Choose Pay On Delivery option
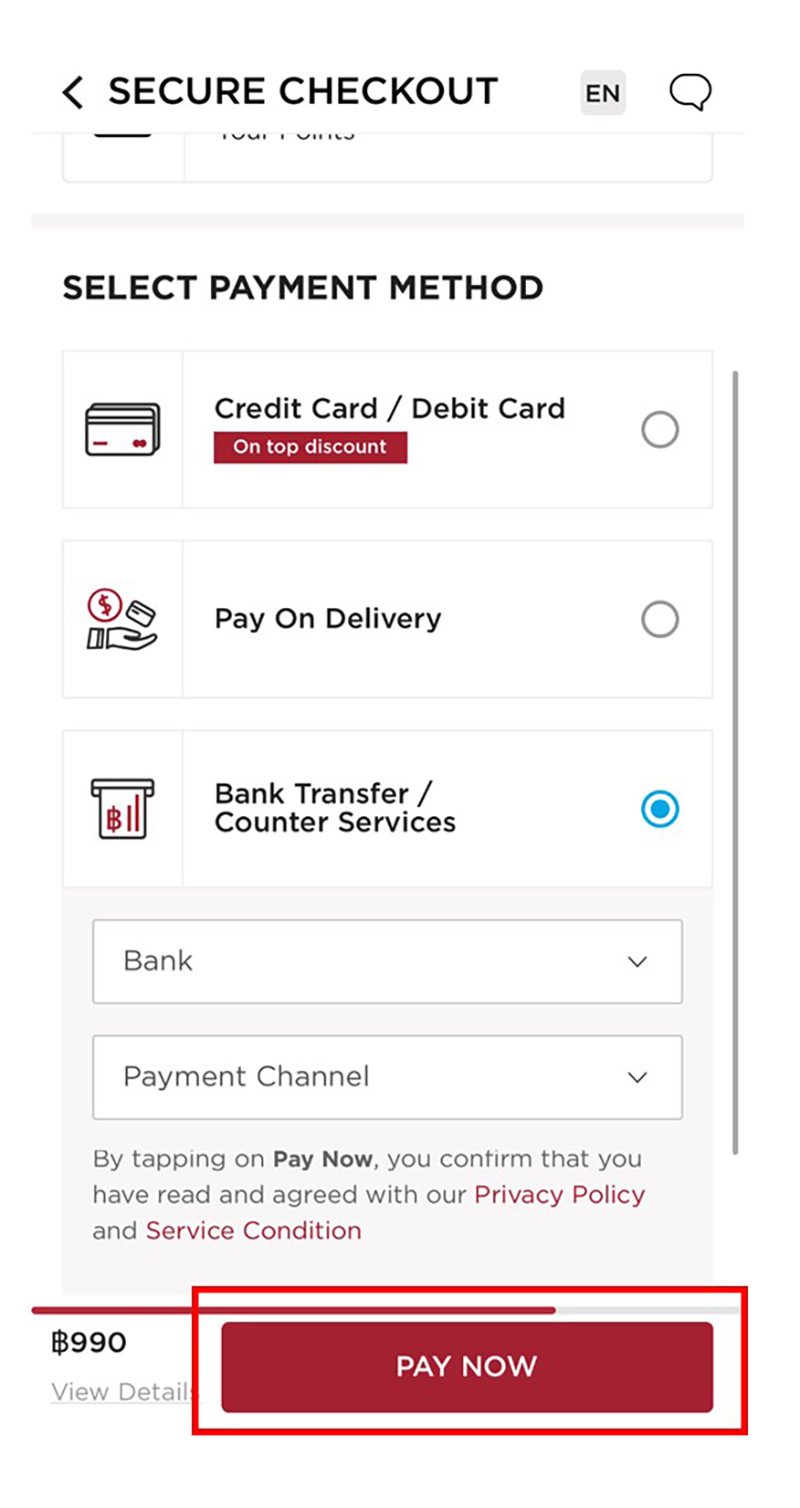The width and height of the screenshot is (800, 1508). [659, 619]
